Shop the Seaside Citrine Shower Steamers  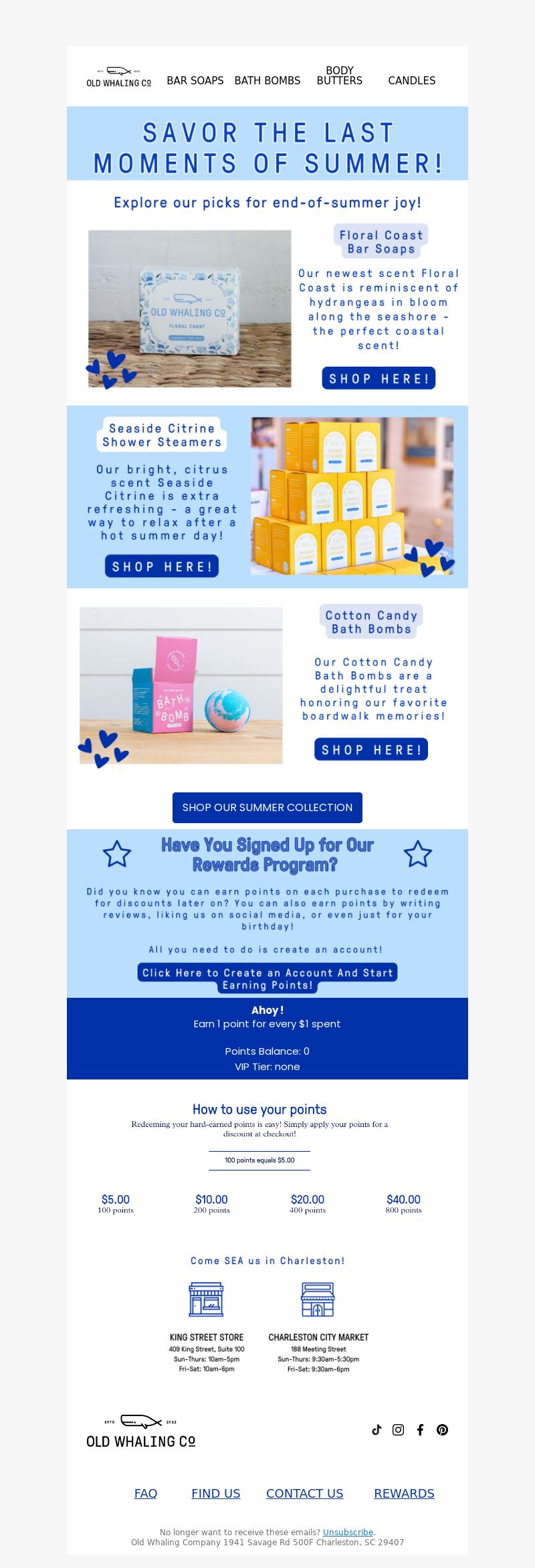click(162, 566)
